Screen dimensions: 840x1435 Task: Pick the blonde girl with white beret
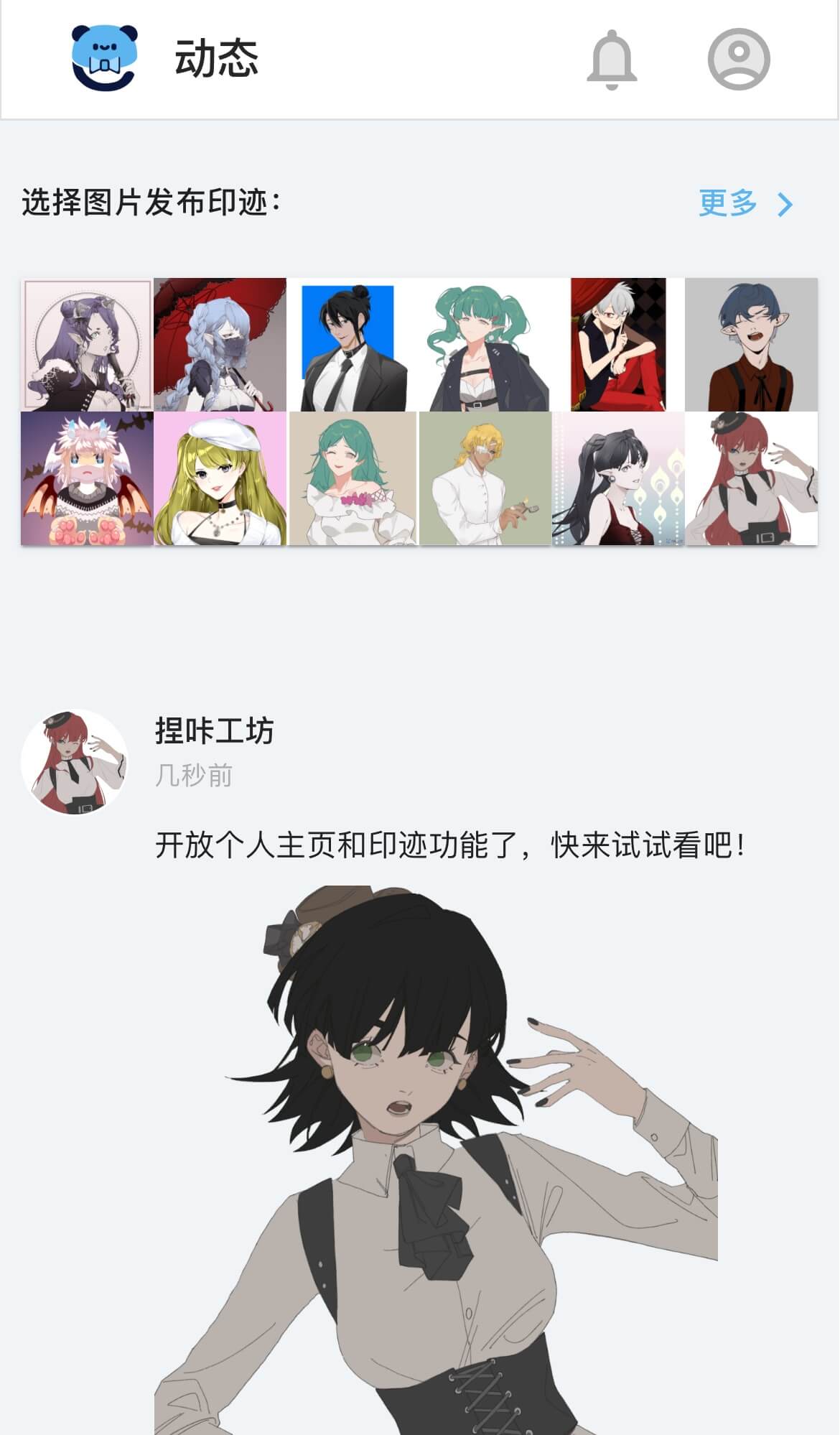(220, 478)
